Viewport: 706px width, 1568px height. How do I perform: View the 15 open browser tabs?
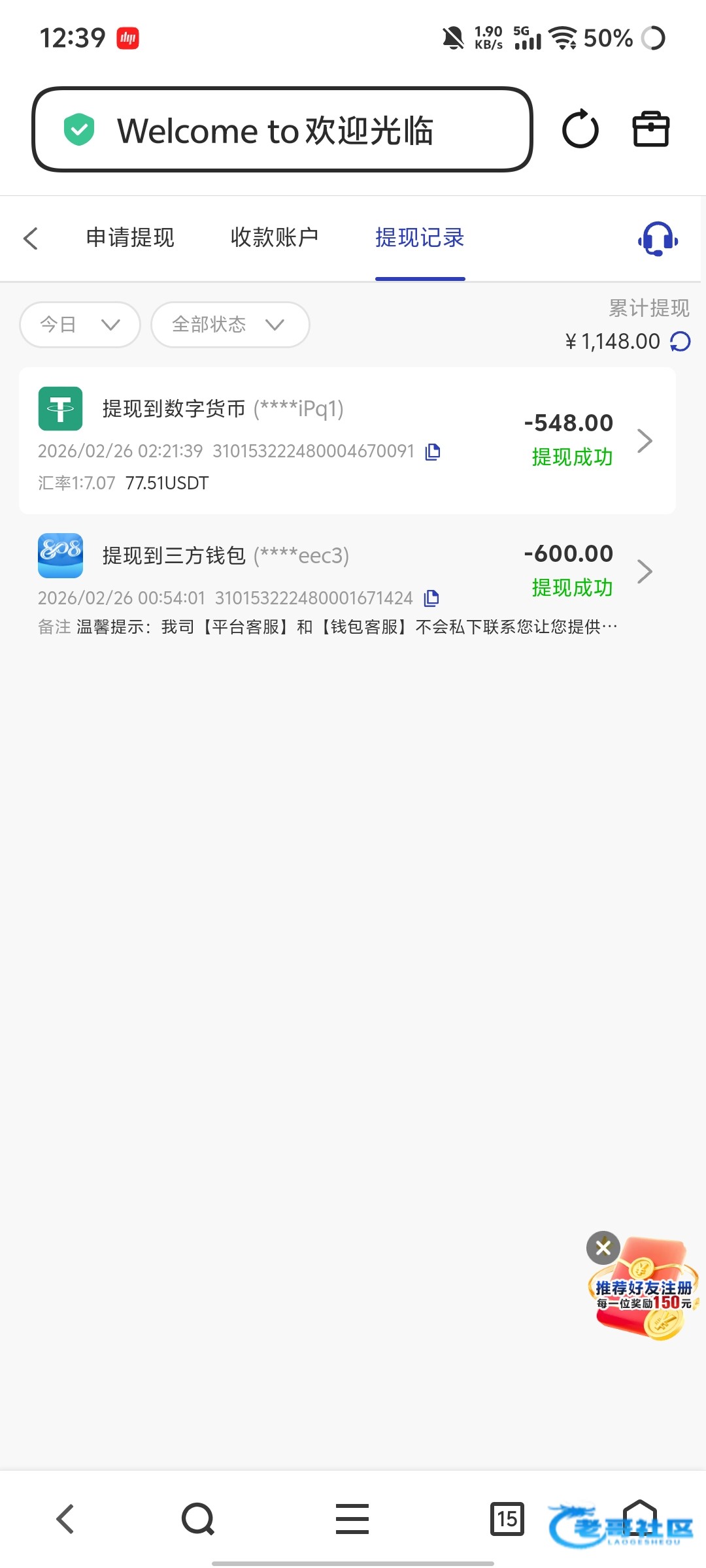pyautogui.click(x=507, y=1519)
